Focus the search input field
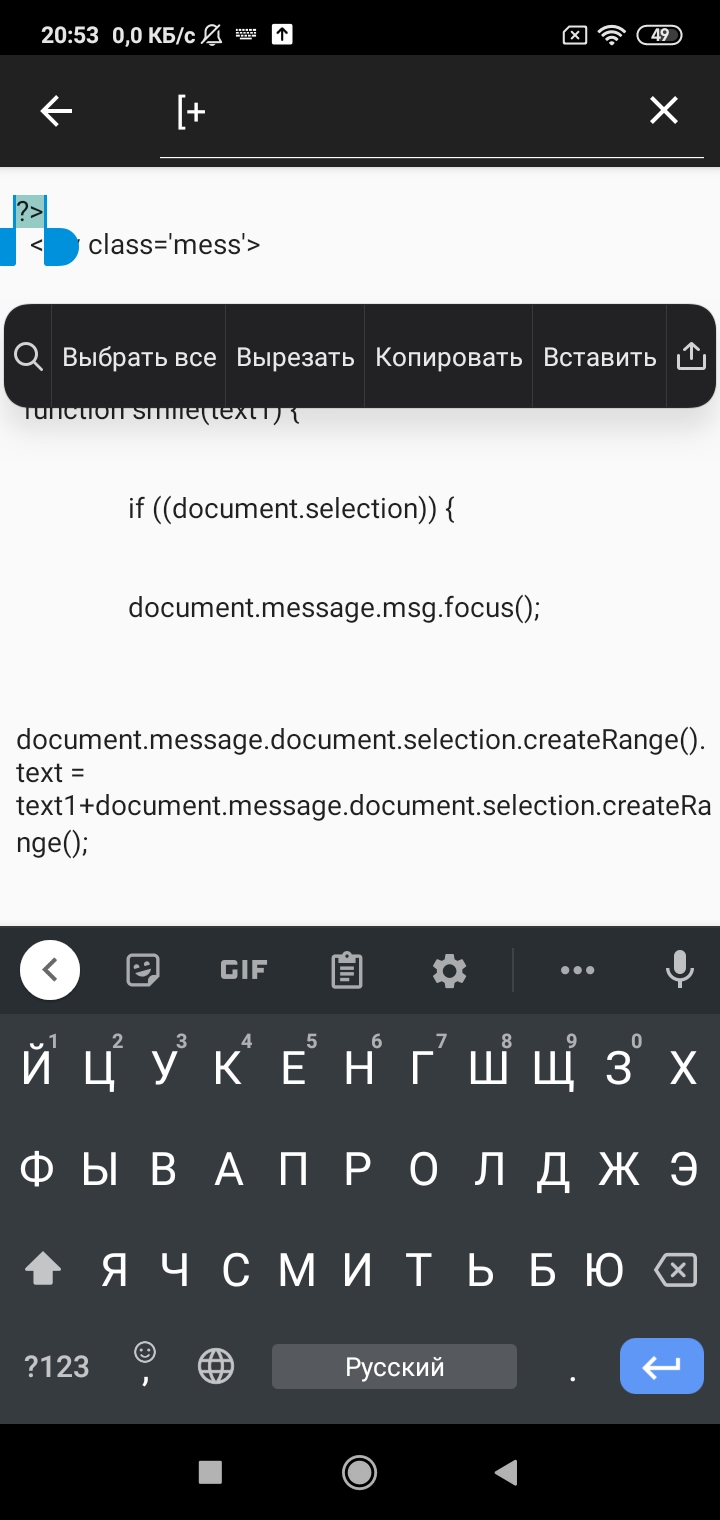 (400, 111)
